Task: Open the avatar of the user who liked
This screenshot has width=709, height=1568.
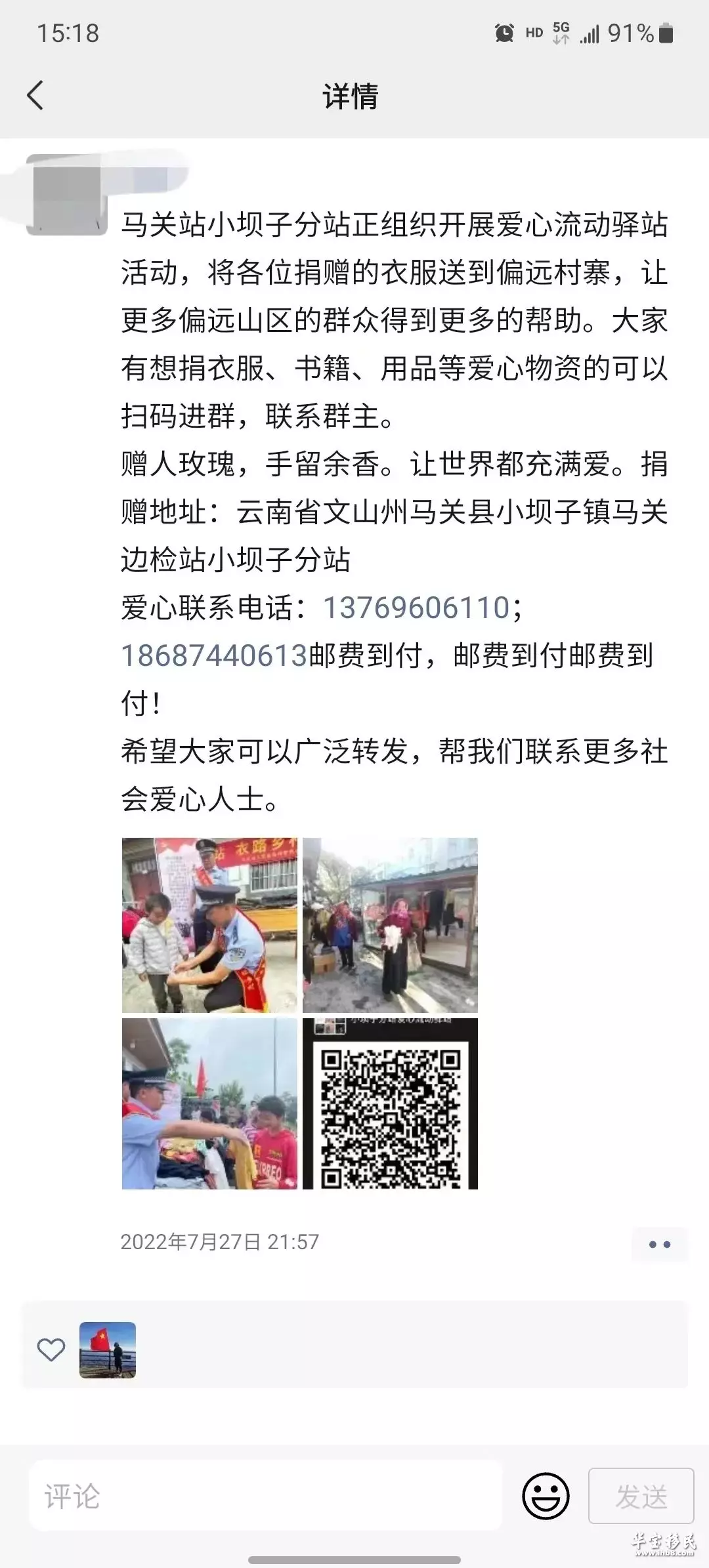Action: pos(108,1350)
